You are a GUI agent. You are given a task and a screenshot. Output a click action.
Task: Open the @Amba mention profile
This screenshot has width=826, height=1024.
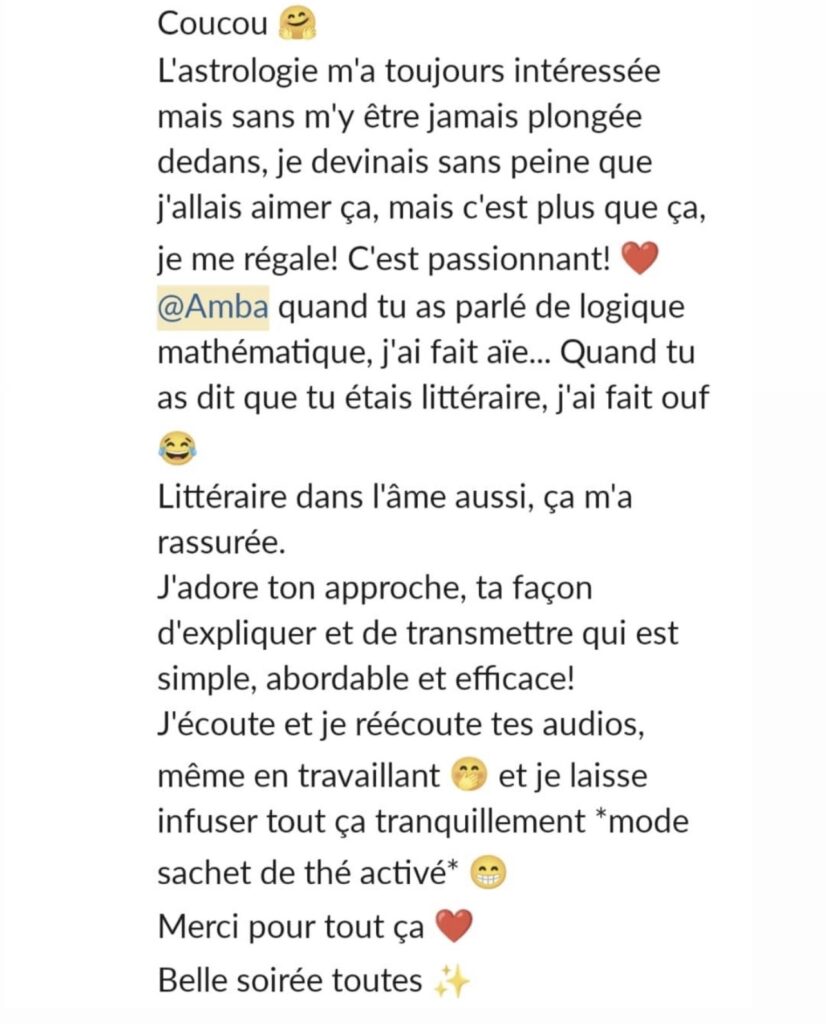click(x=212, y=307)
